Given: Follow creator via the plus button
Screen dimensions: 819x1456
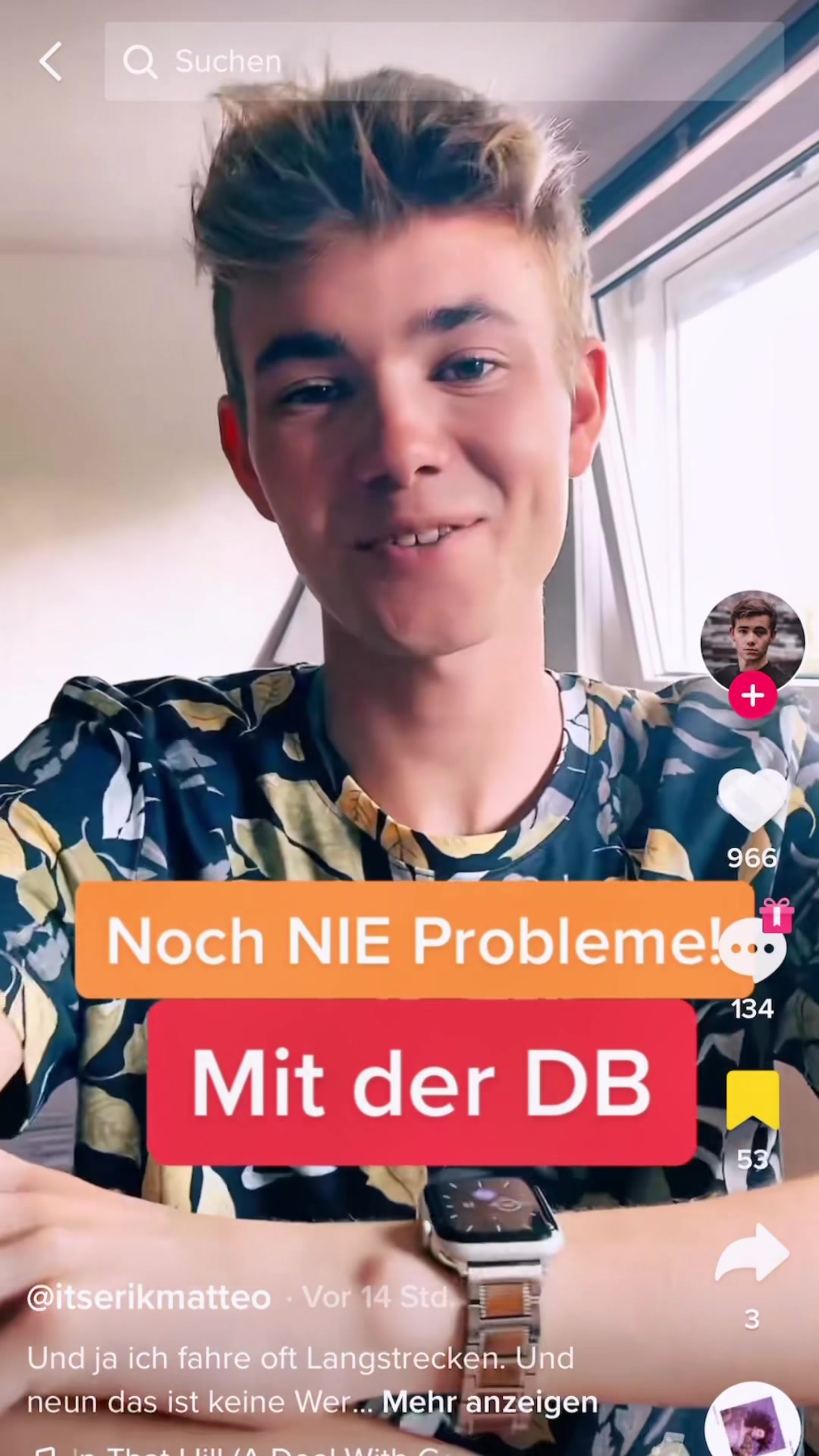Looking at the screenshot, I should (x=752, y=695).
